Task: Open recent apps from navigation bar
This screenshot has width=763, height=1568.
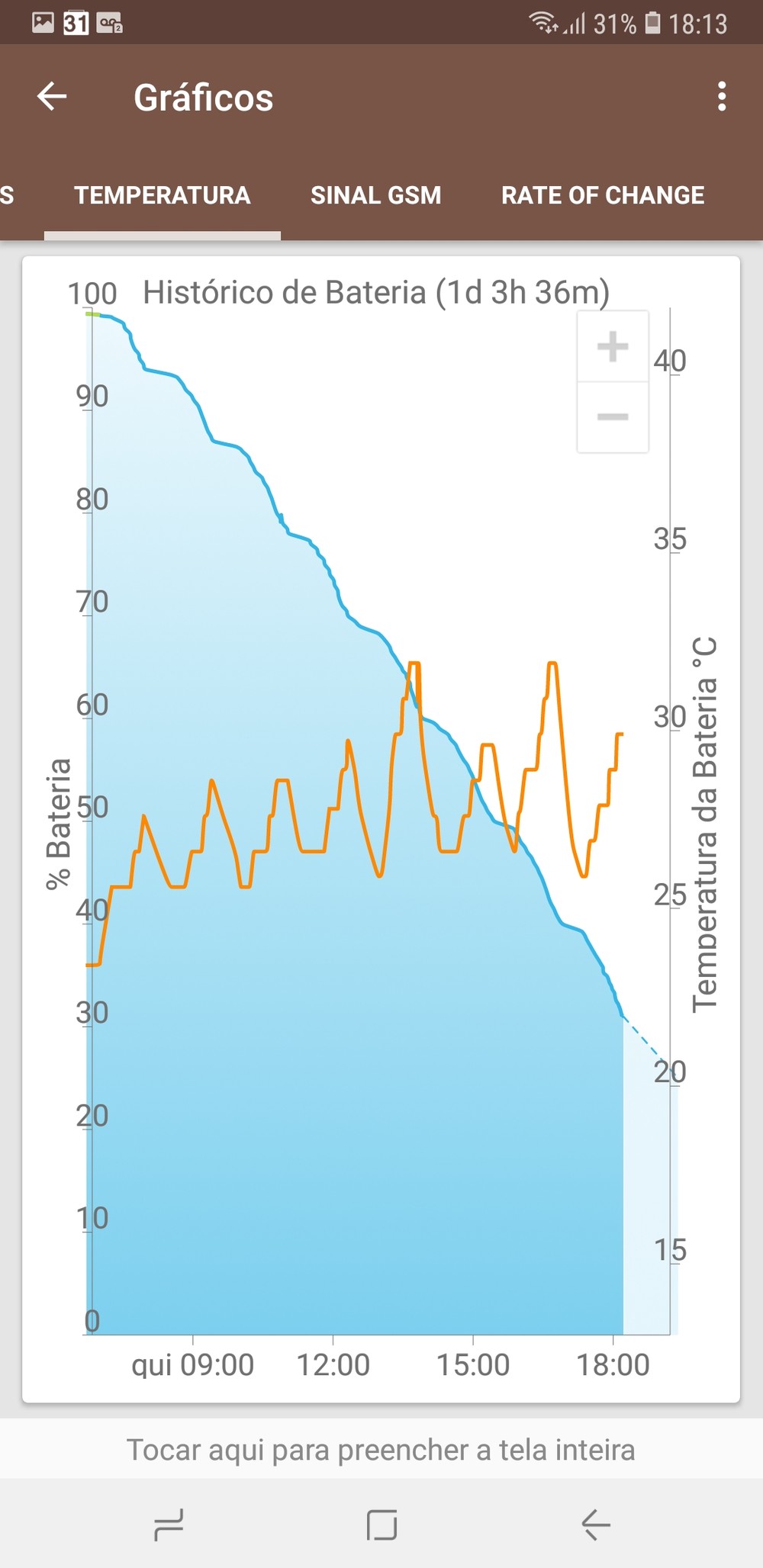Action: [169, 1525]
